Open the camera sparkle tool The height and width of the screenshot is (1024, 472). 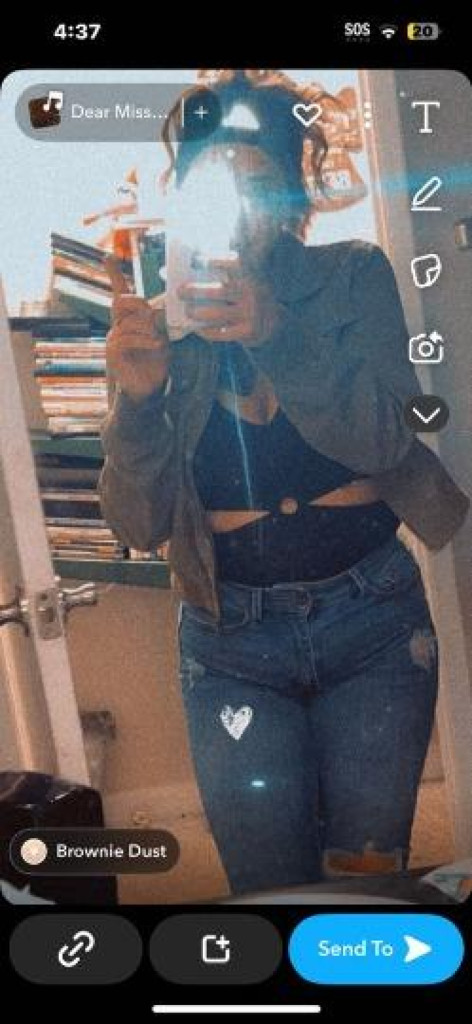[426, 347]
